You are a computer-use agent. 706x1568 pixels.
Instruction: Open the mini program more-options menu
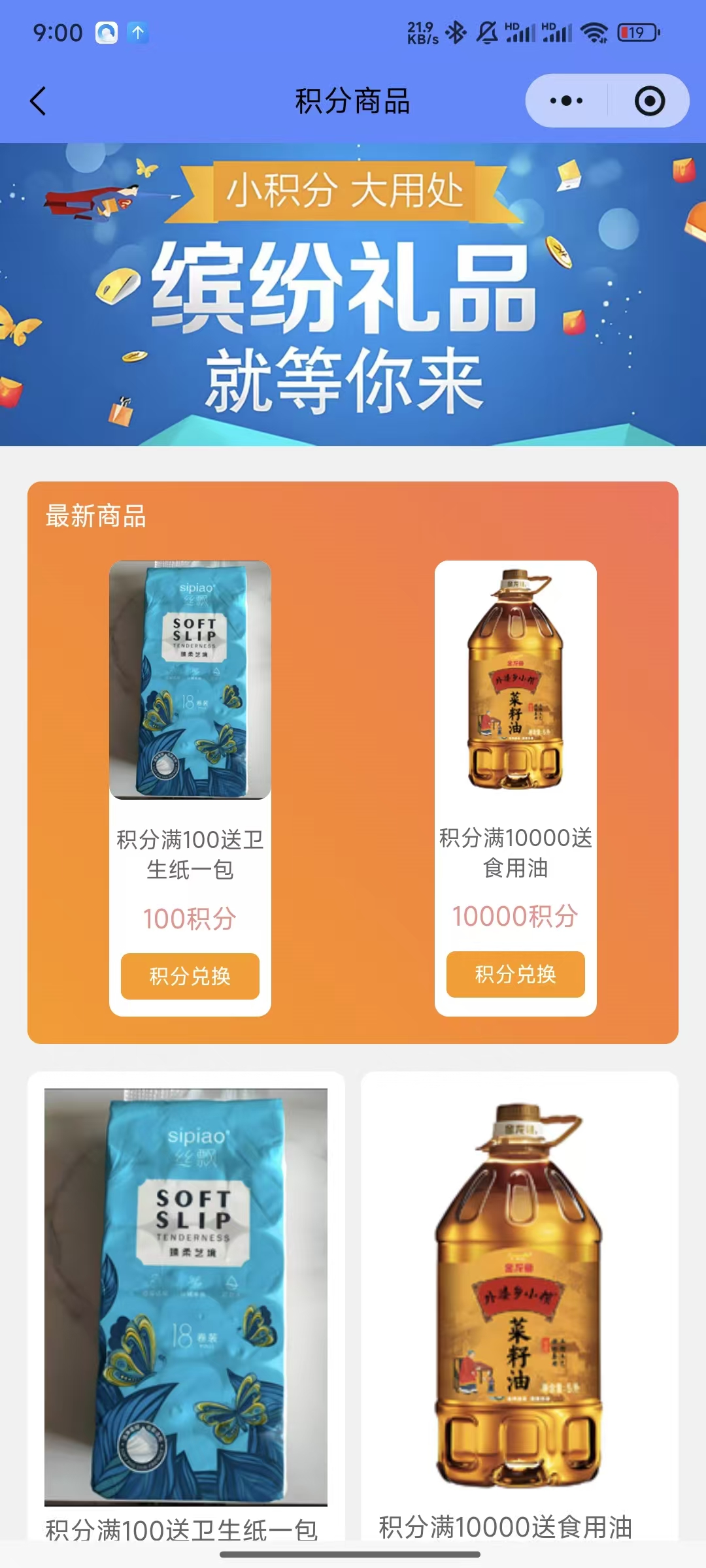566,101
